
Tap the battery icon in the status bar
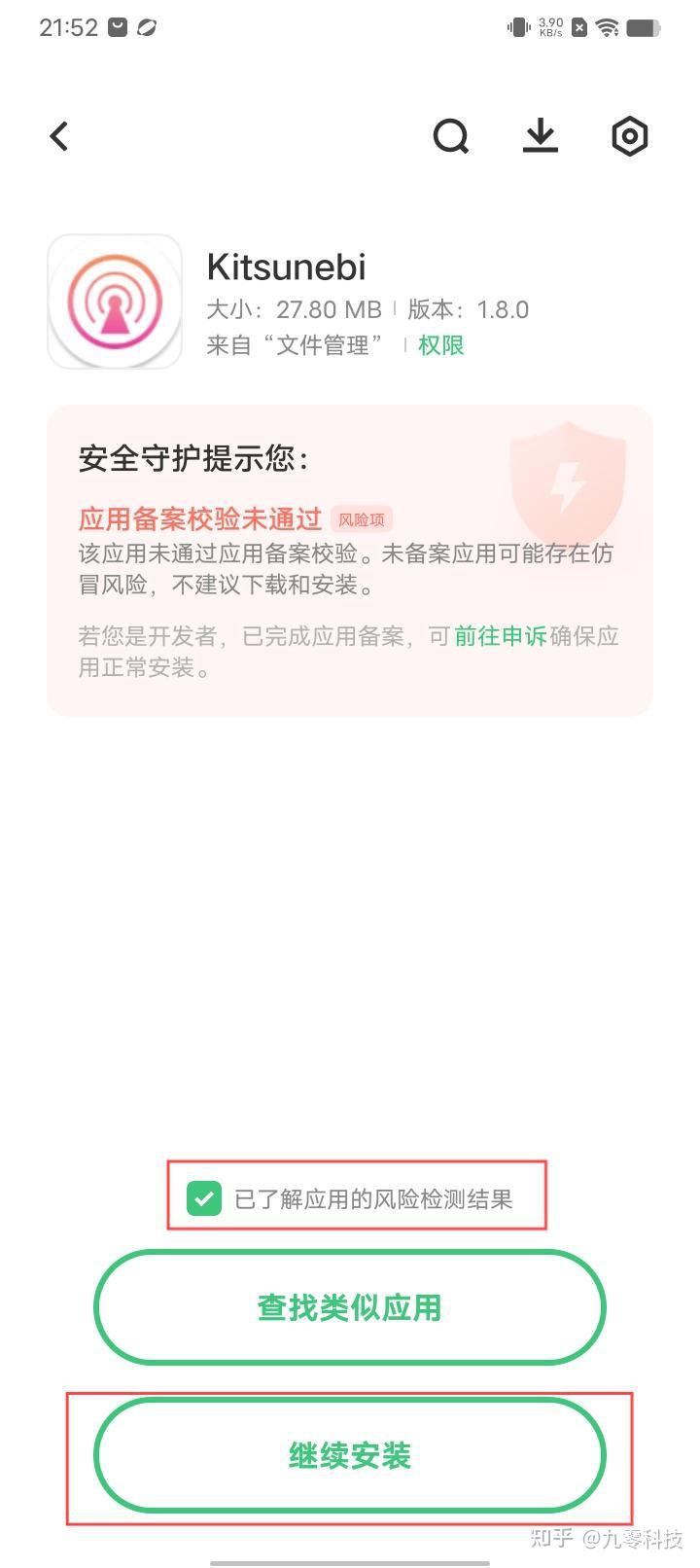[x=645, y=26]
